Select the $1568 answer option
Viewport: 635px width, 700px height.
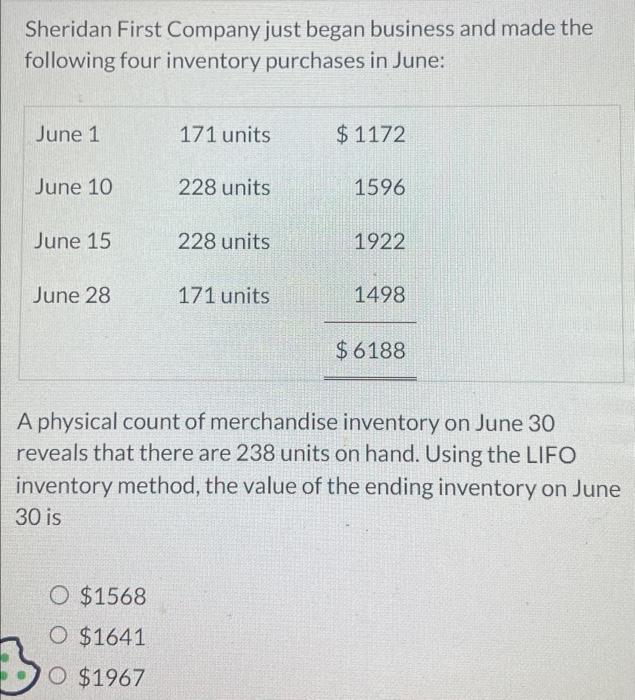tap(61, 597)
